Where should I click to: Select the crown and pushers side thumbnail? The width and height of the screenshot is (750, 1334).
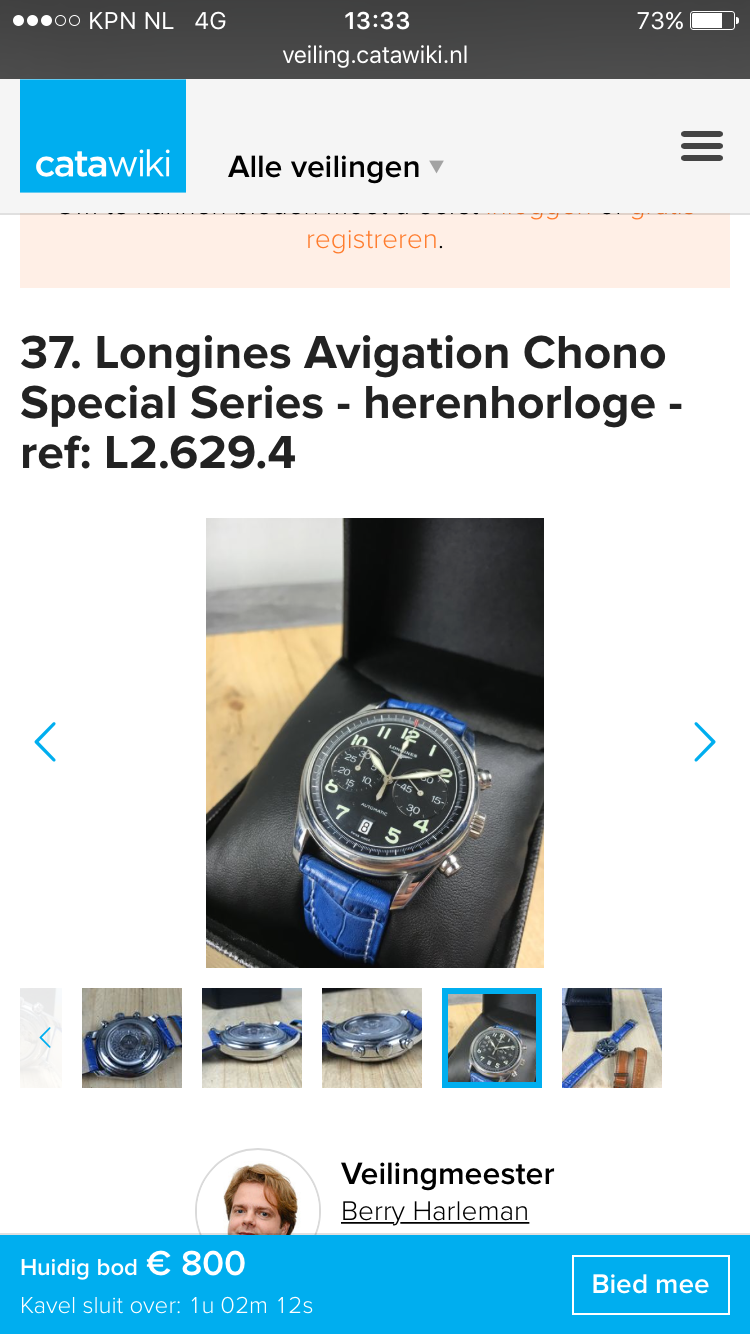pos(372,1038)
